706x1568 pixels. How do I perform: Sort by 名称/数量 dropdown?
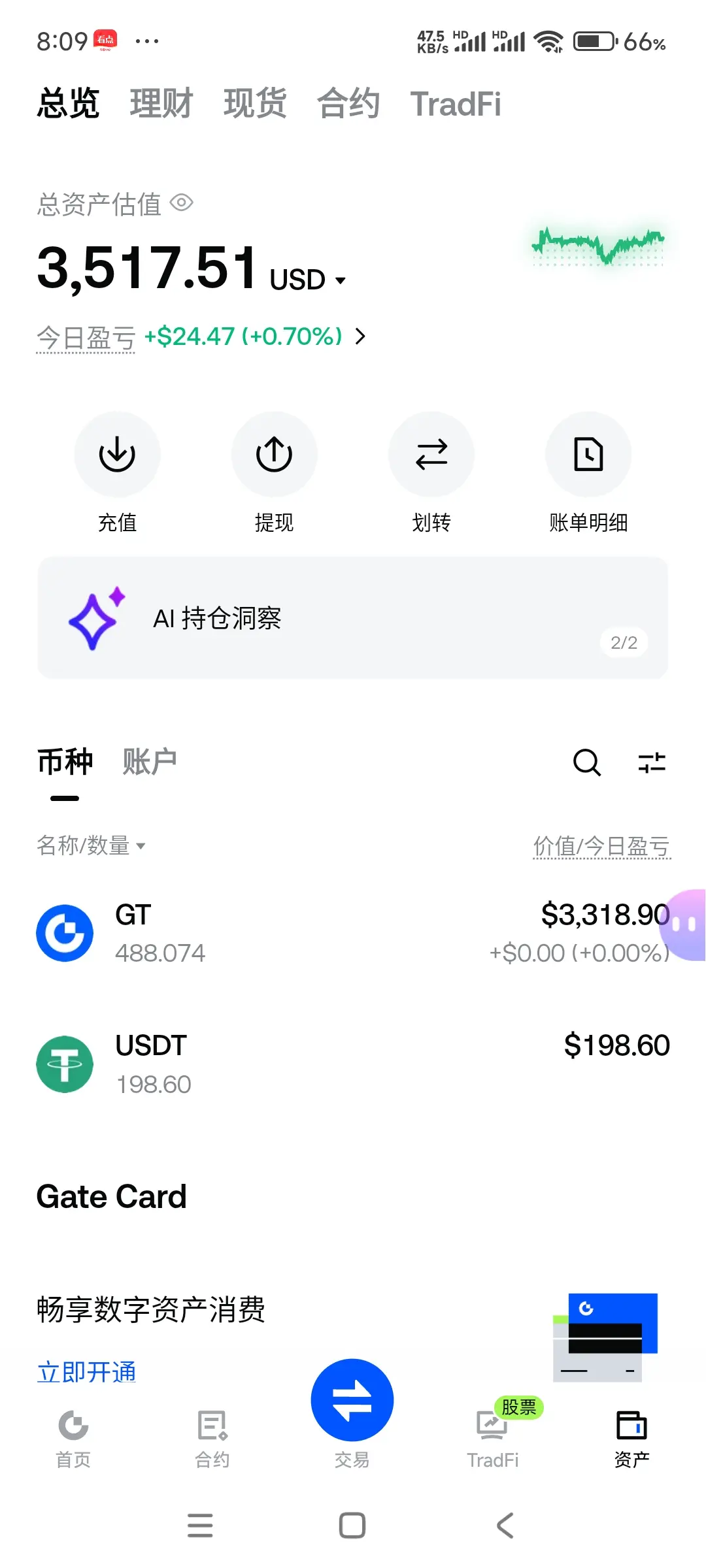[x=91, y=845]
